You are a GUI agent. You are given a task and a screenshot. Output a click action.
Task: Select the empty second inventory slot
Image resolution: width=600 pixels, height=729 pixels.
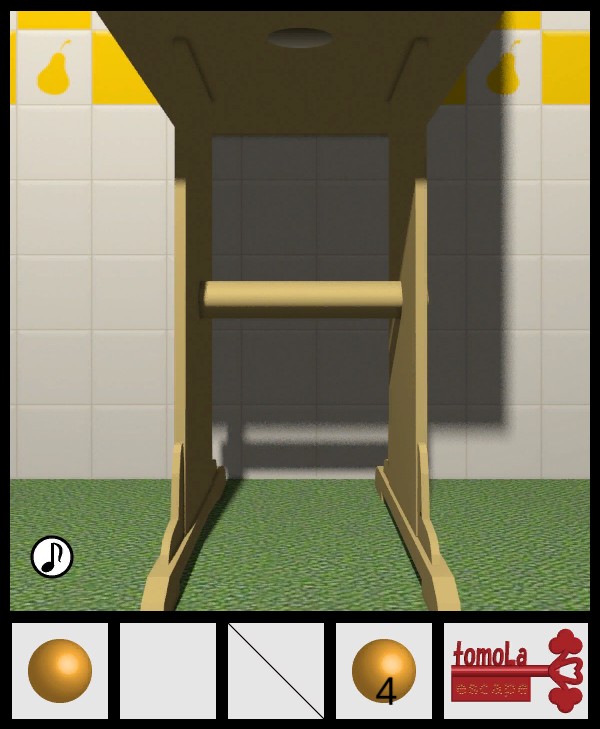pos(168,670)
